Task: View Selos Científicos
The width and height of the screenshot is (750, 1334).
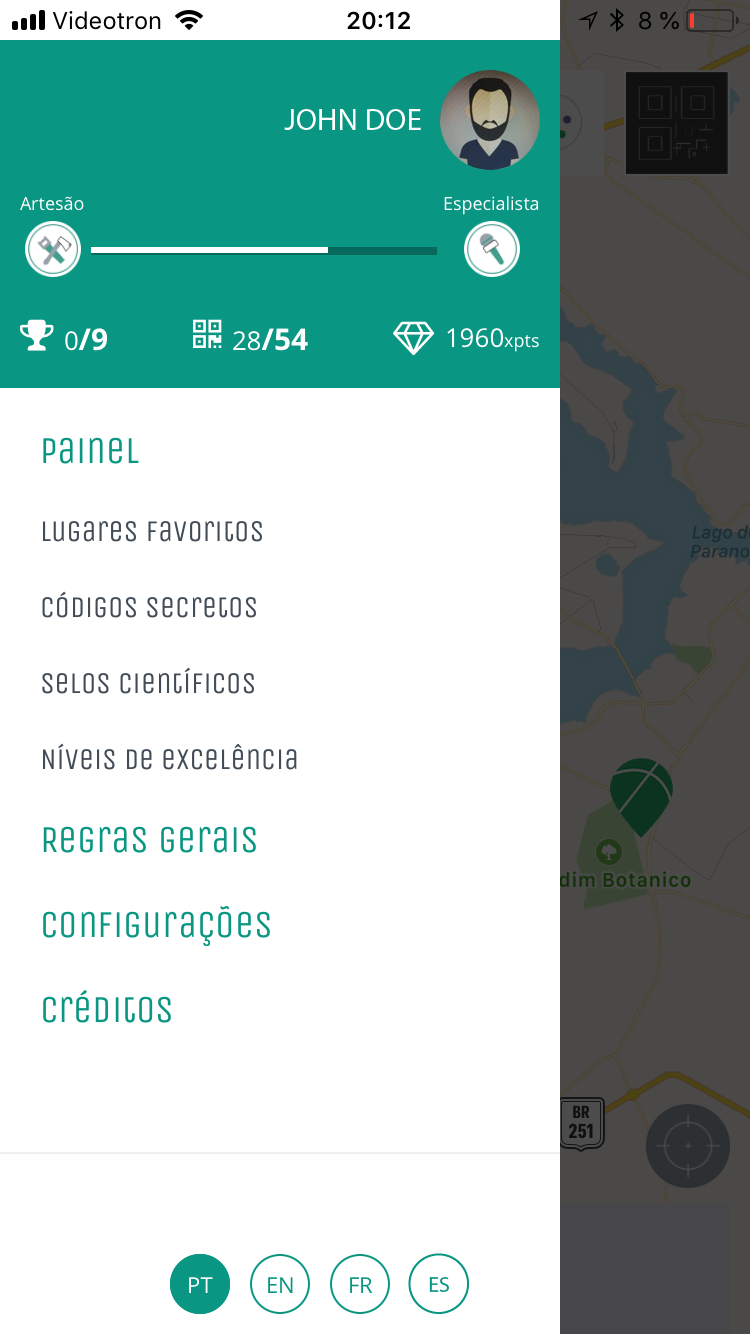Action: (148, 683)
